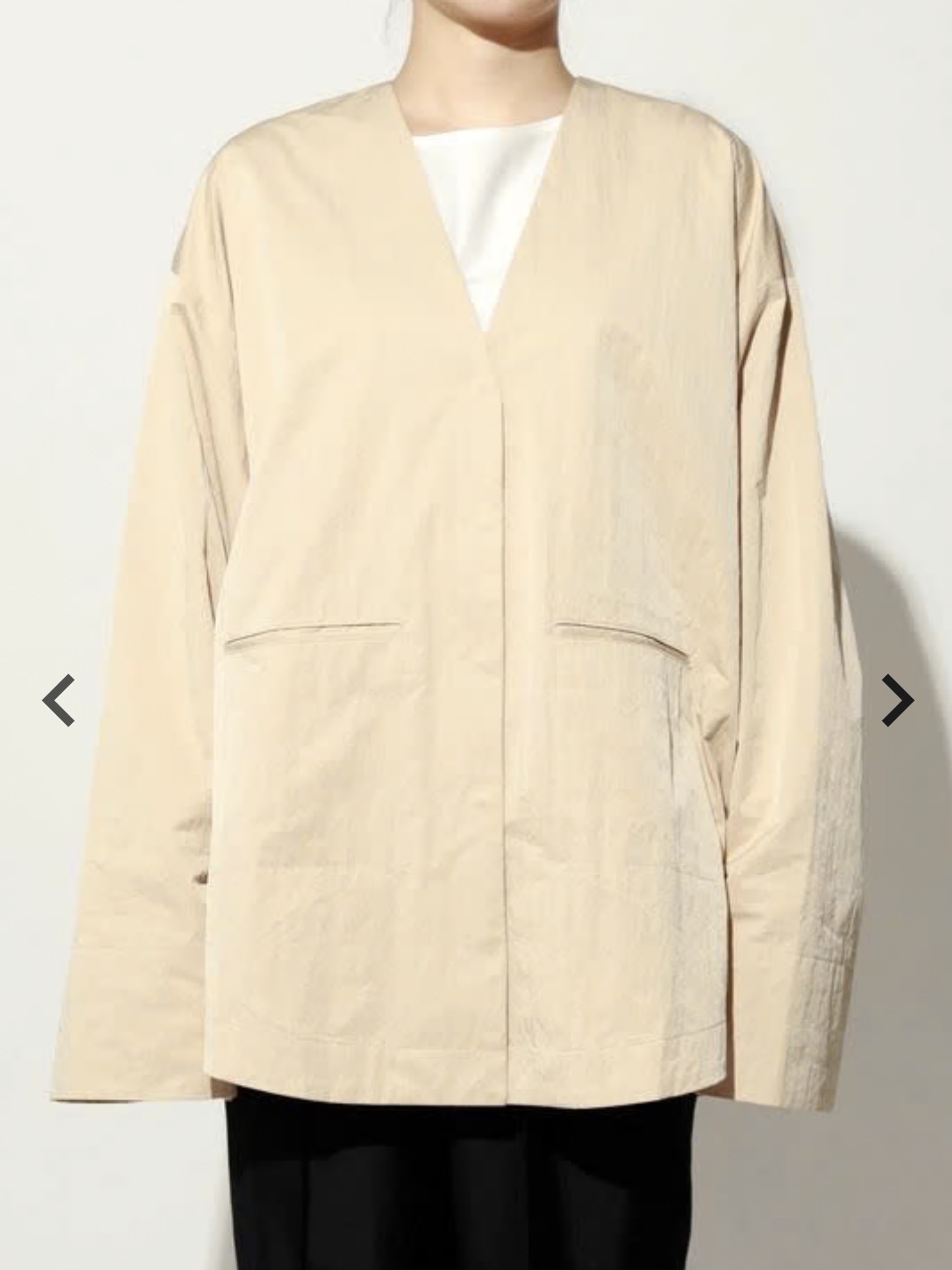Go to the previous product photo
The height and width of the screenshot is (1270, 952).
59,701
